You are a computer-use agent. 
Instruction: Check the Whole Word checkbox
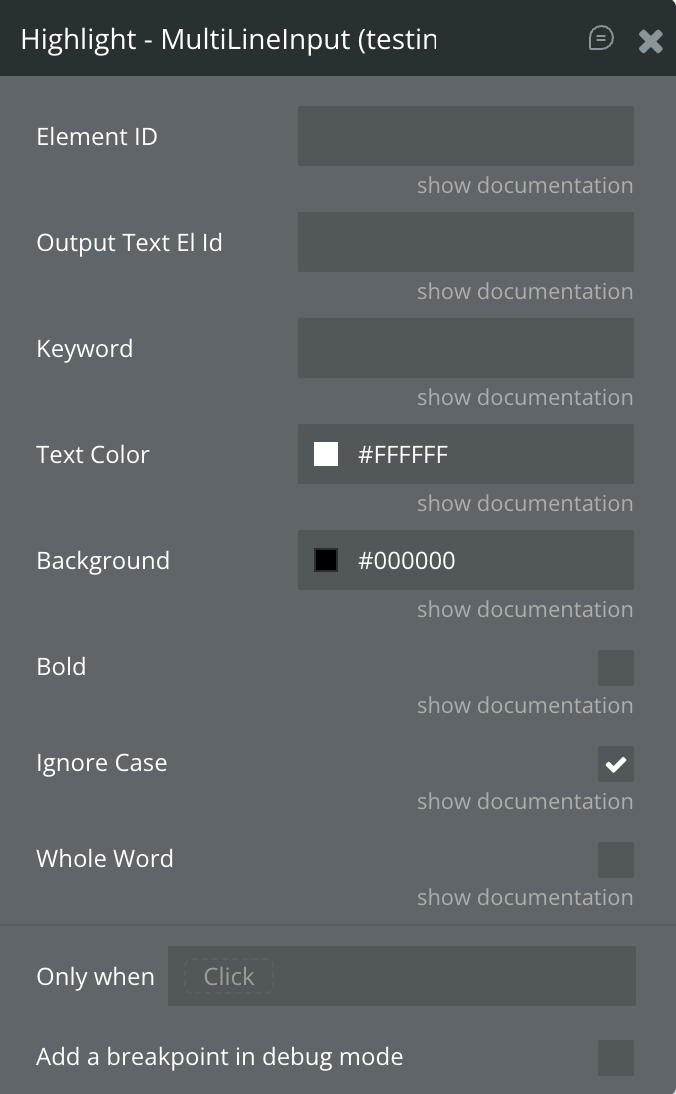615,860
